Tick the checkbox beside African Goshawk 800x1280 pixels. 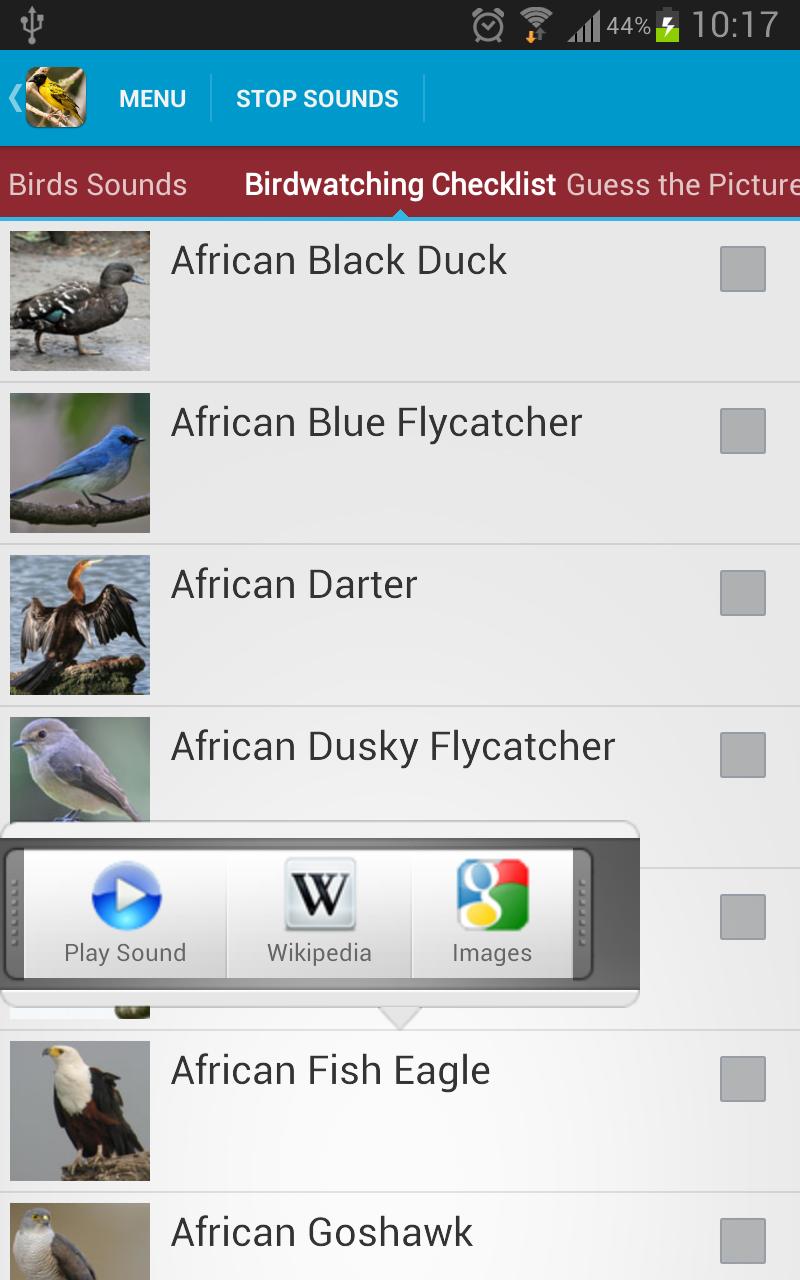743,1240
